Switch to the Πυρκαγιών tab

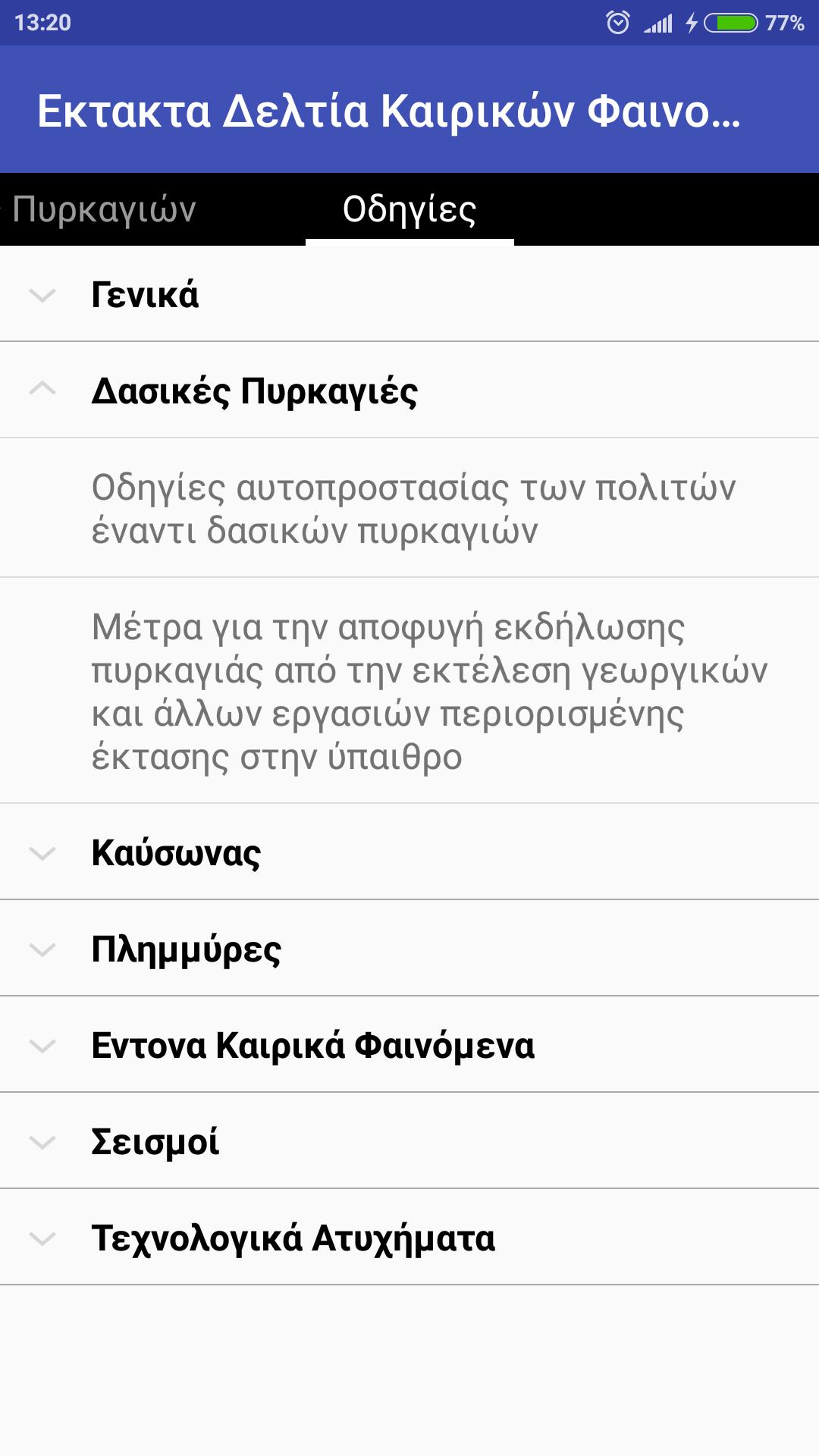pyautogui.click(x=104, y=209)
